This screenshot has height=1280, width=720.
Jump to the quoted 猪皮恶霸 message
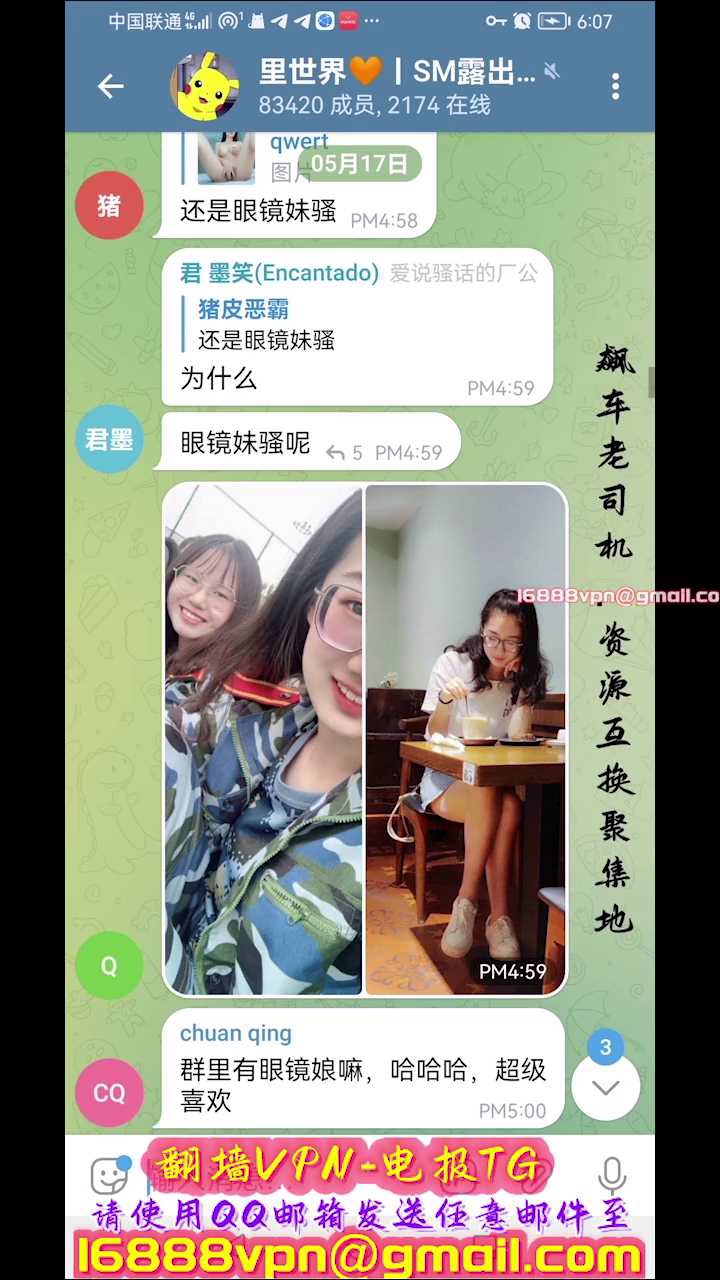[300, 325]
